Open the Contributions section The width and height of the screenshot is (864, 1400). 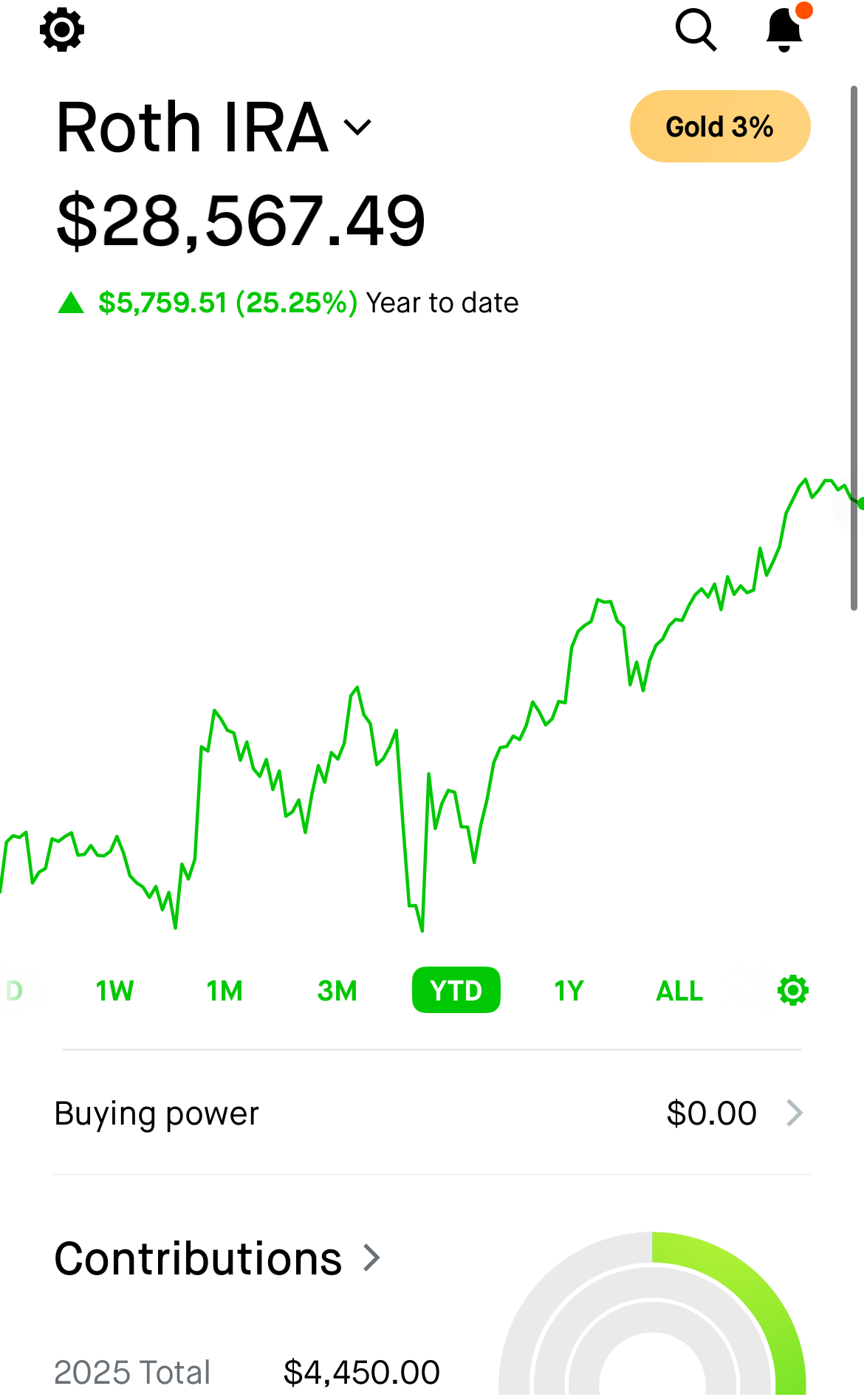218,1258
